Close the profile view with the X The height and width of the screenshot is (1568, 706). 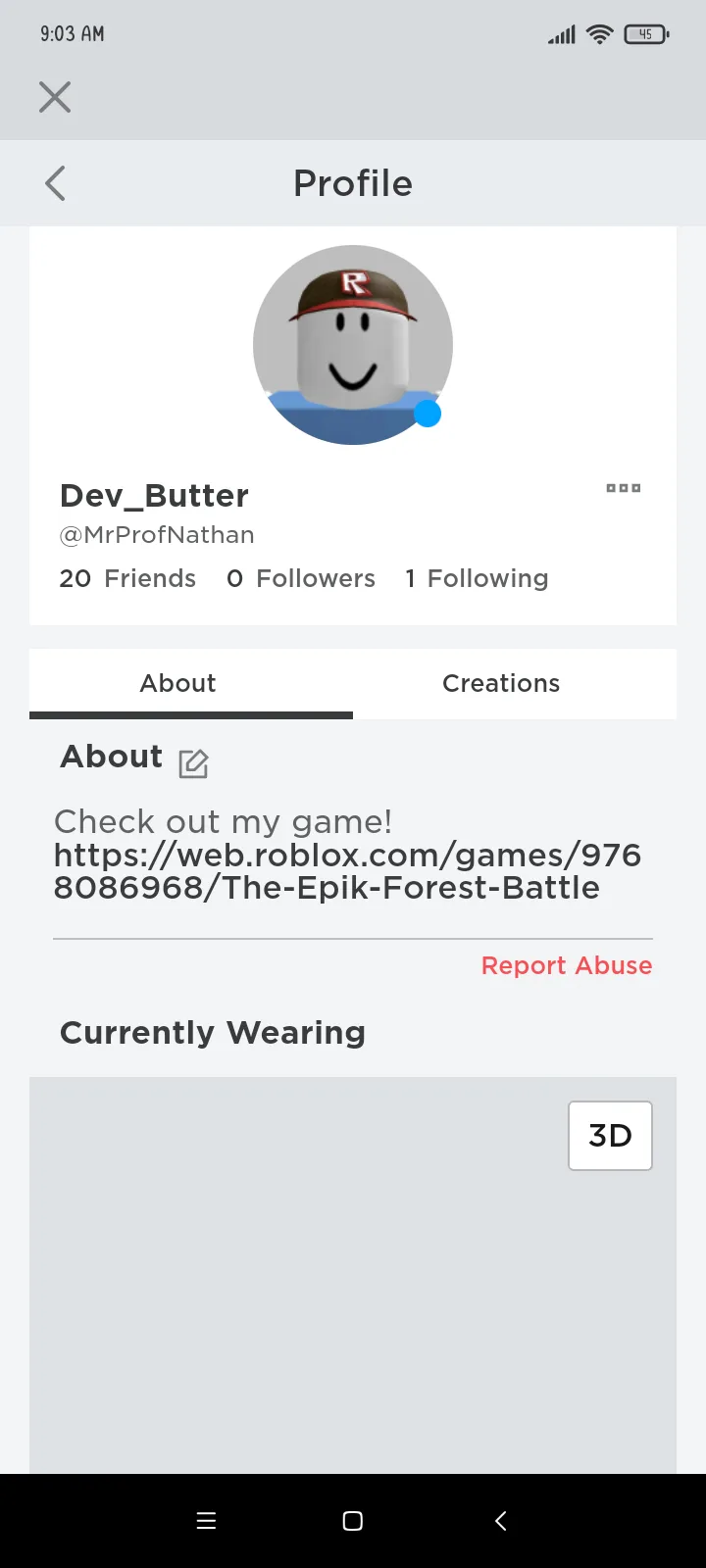pyautogui.click(x=55, y=97)
